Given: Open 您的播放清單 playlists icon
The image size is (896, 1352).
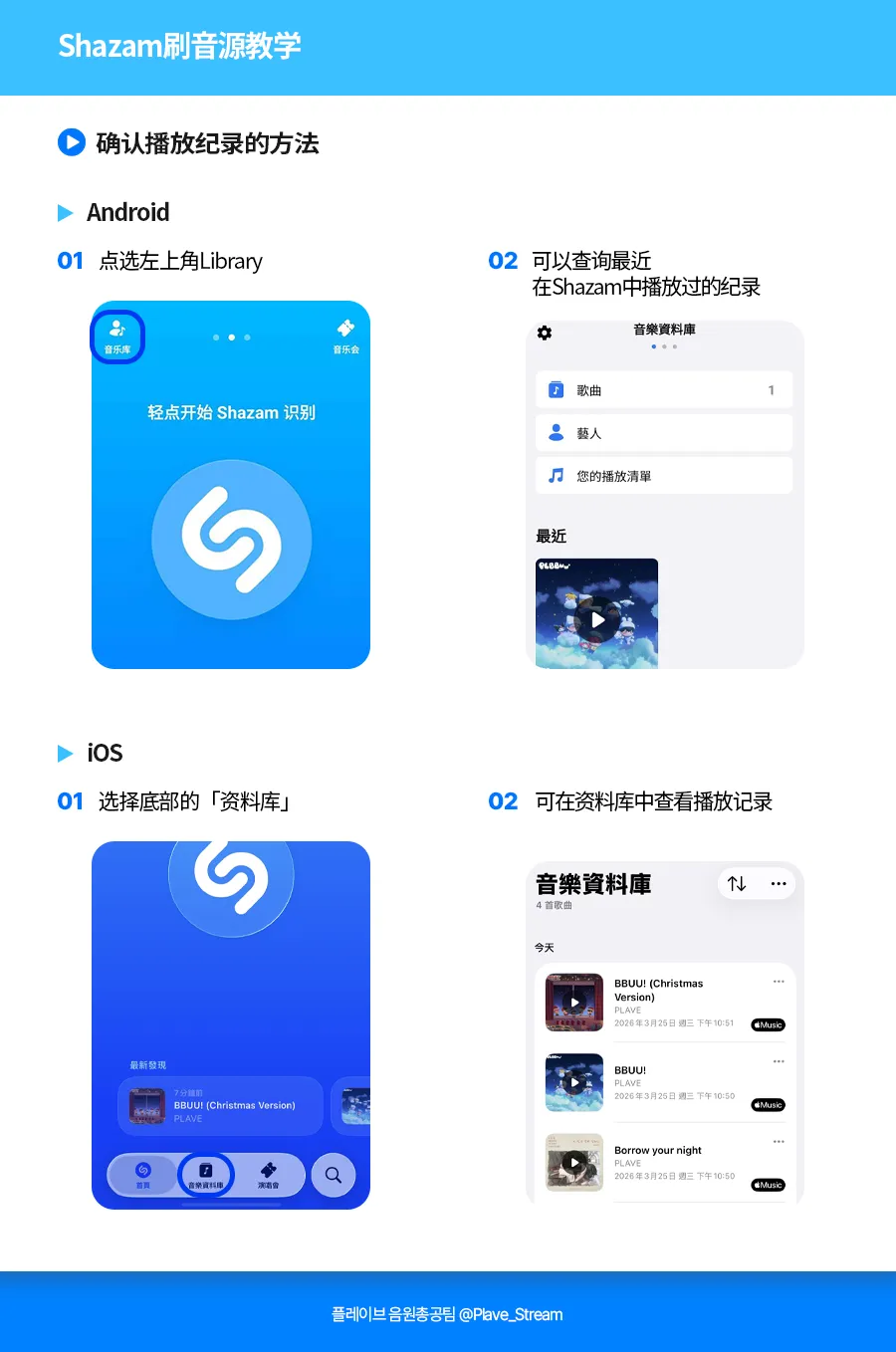Looking at the screenshot, I should coord(558,475).
